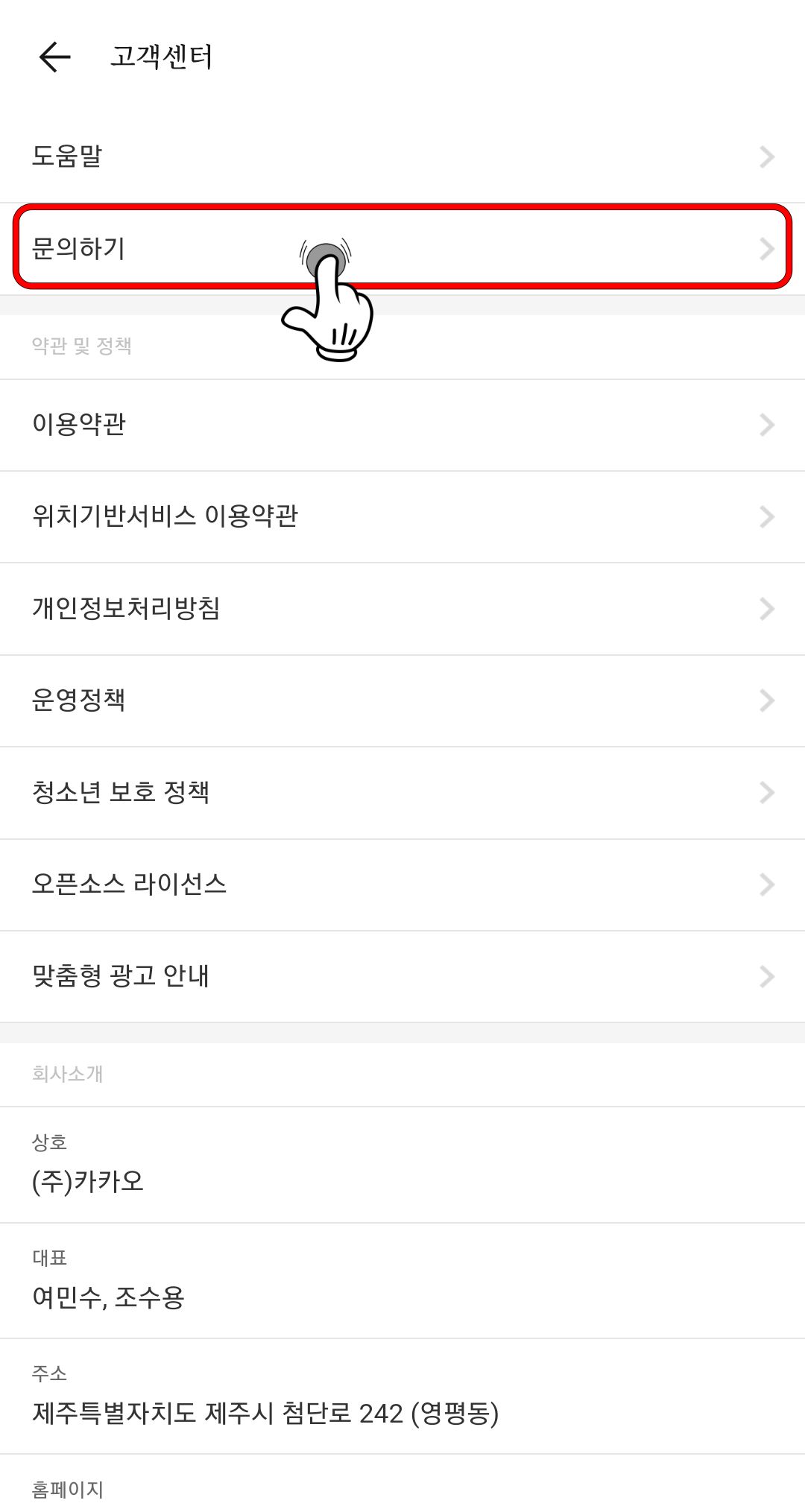Open 맞춤형 광고 안내 personalized ads info
Screen dimensions: 805x1512
pyautogui.click(x=298, y=975)
